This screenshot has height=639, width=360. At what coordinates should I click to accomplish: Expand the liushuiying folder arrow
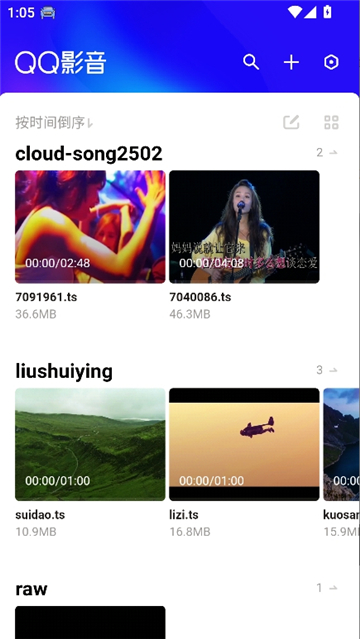(327, 370)
